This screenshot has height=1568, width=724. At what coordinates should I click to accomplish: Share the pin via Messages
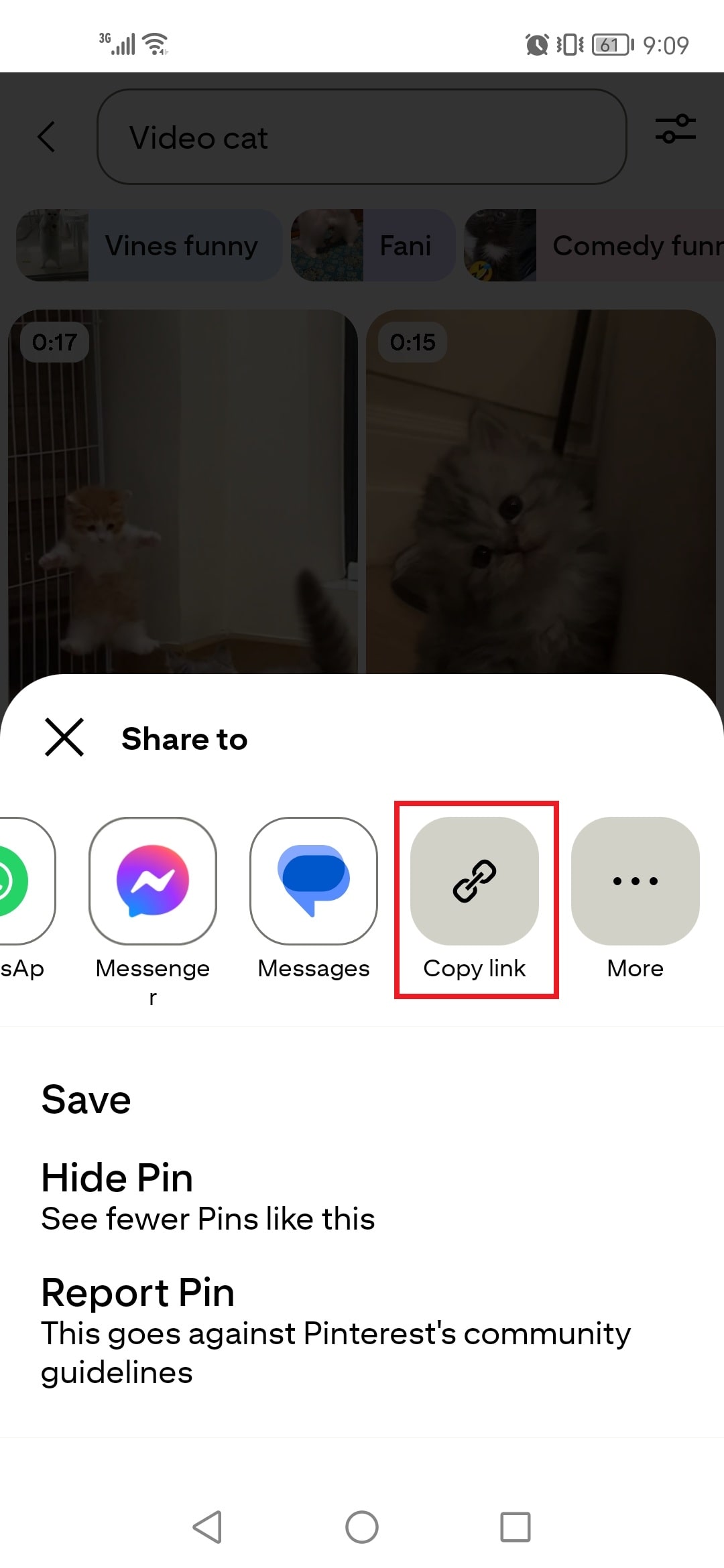(x=314, y=880)
